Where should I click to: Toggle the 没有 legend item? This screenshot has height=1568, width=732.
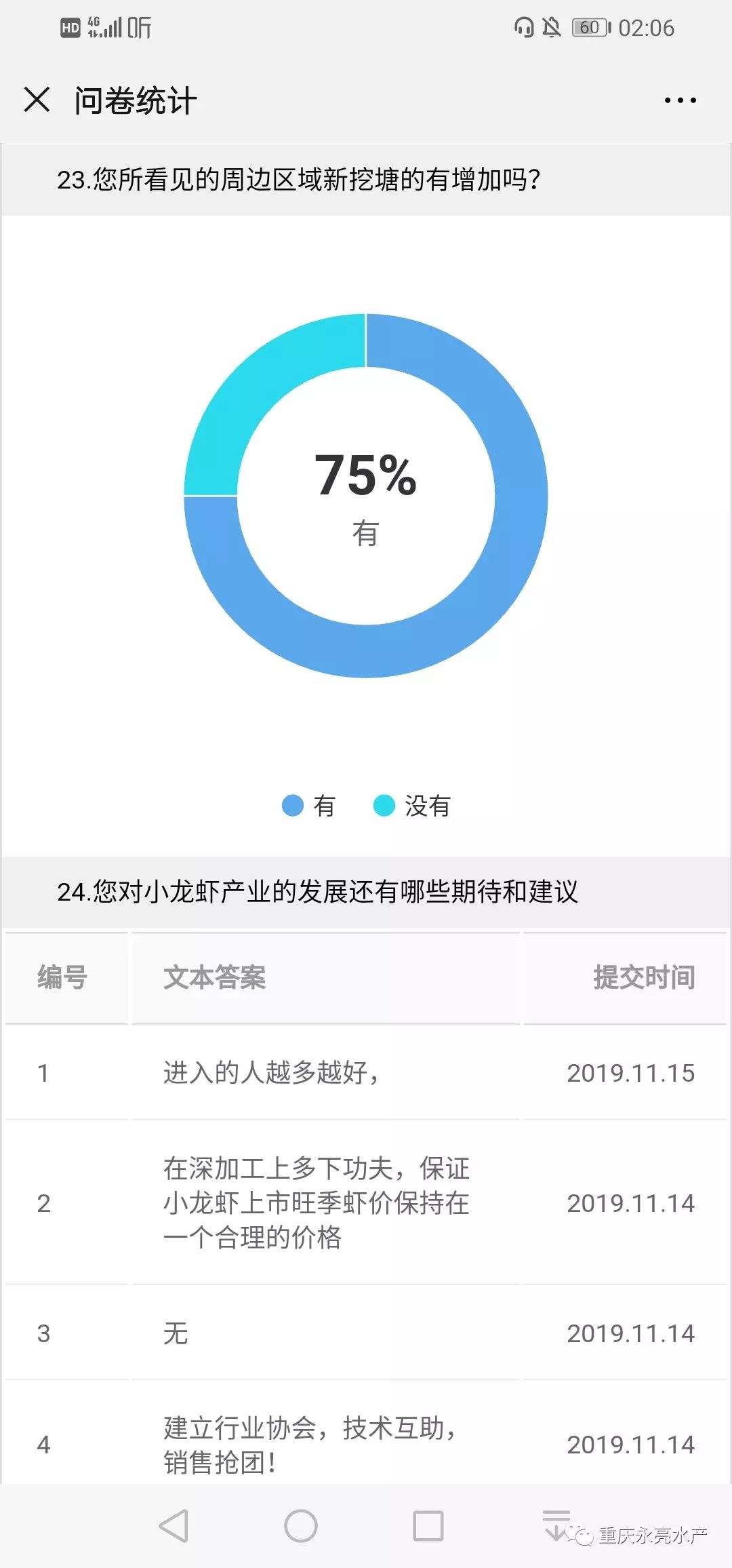(412, 806)
